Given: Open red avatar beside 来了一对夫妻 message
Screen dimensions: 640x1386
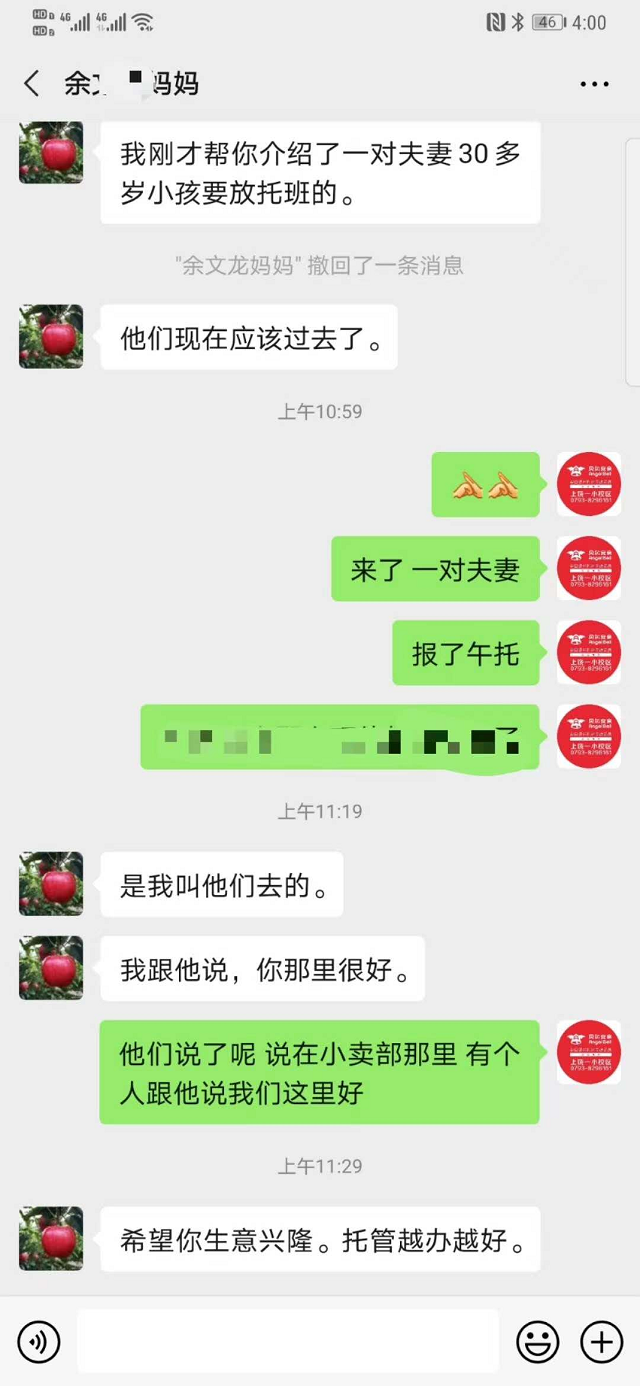Looking at the screenshot, I should click(x=589, y=569).
